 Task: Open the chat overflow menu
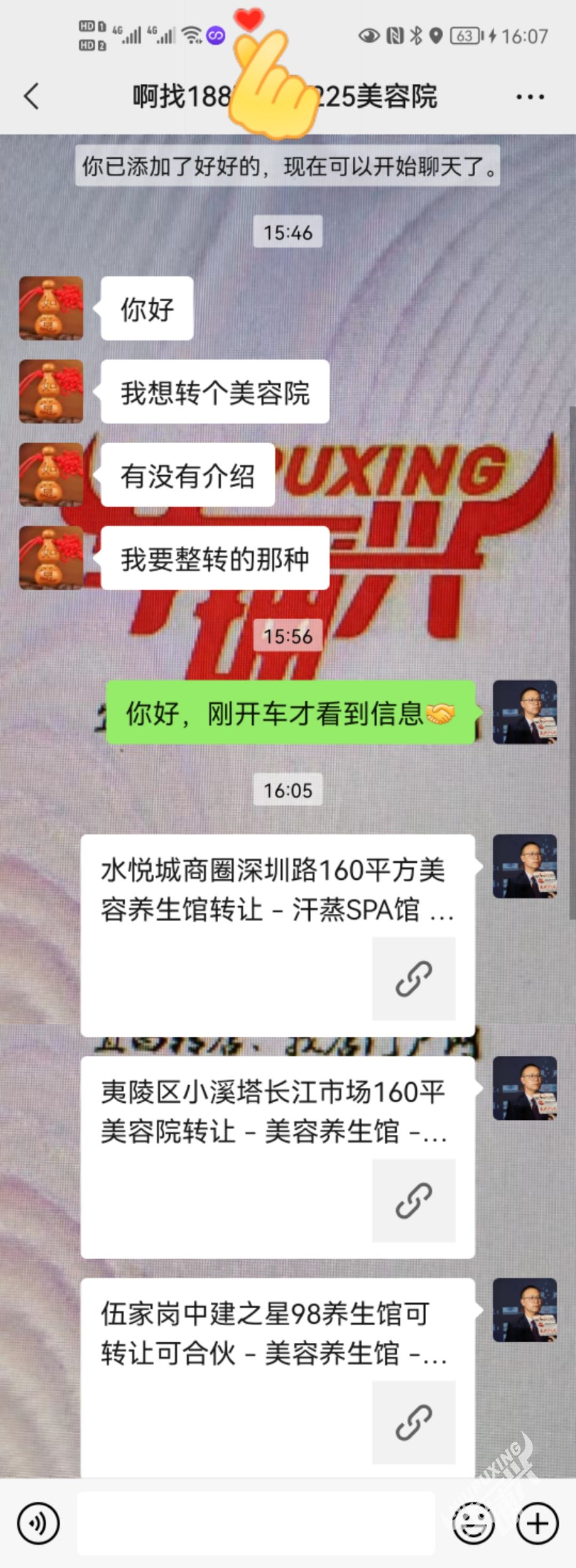[x=530, y=97]
